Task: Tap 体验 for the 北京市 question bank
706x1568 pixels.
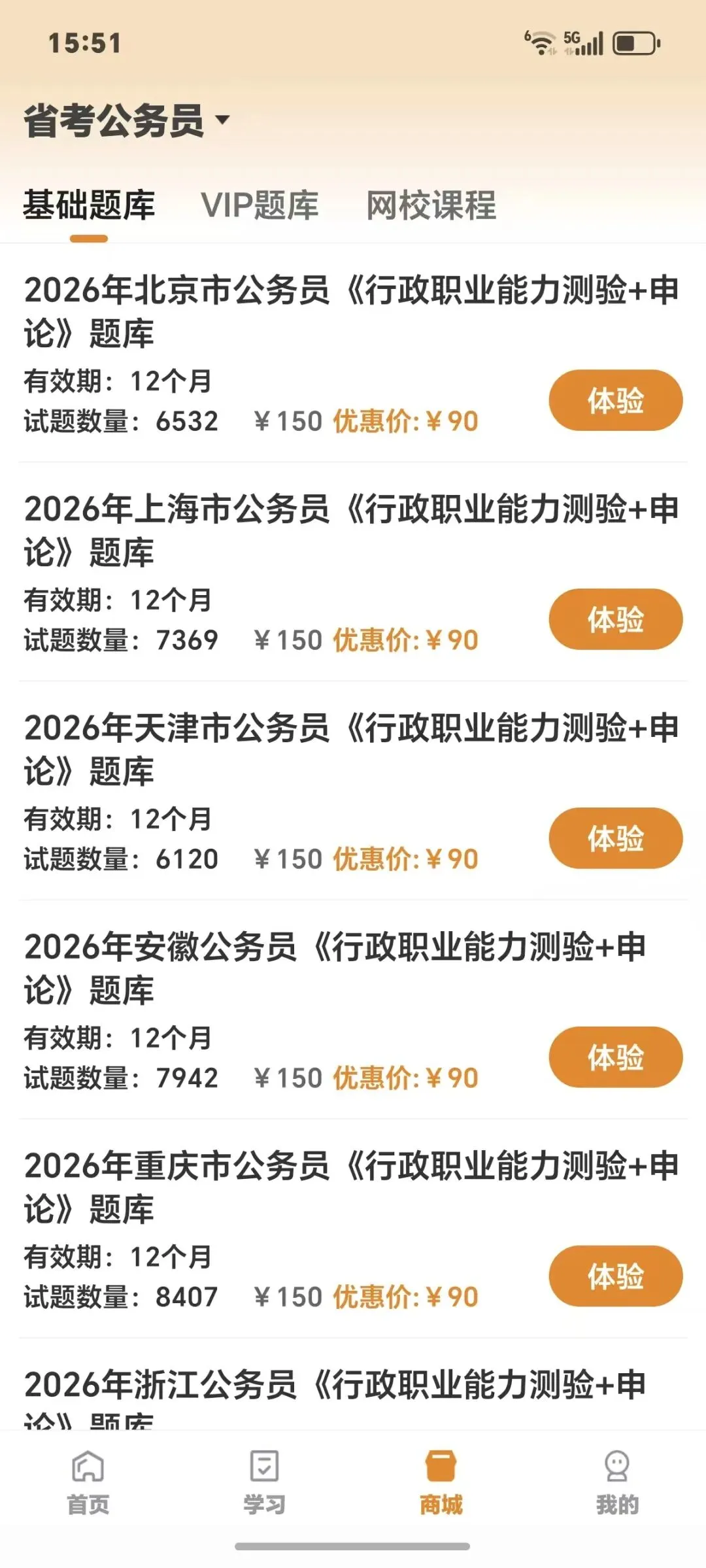Action: pyautogui.click(x=615, y=400)
